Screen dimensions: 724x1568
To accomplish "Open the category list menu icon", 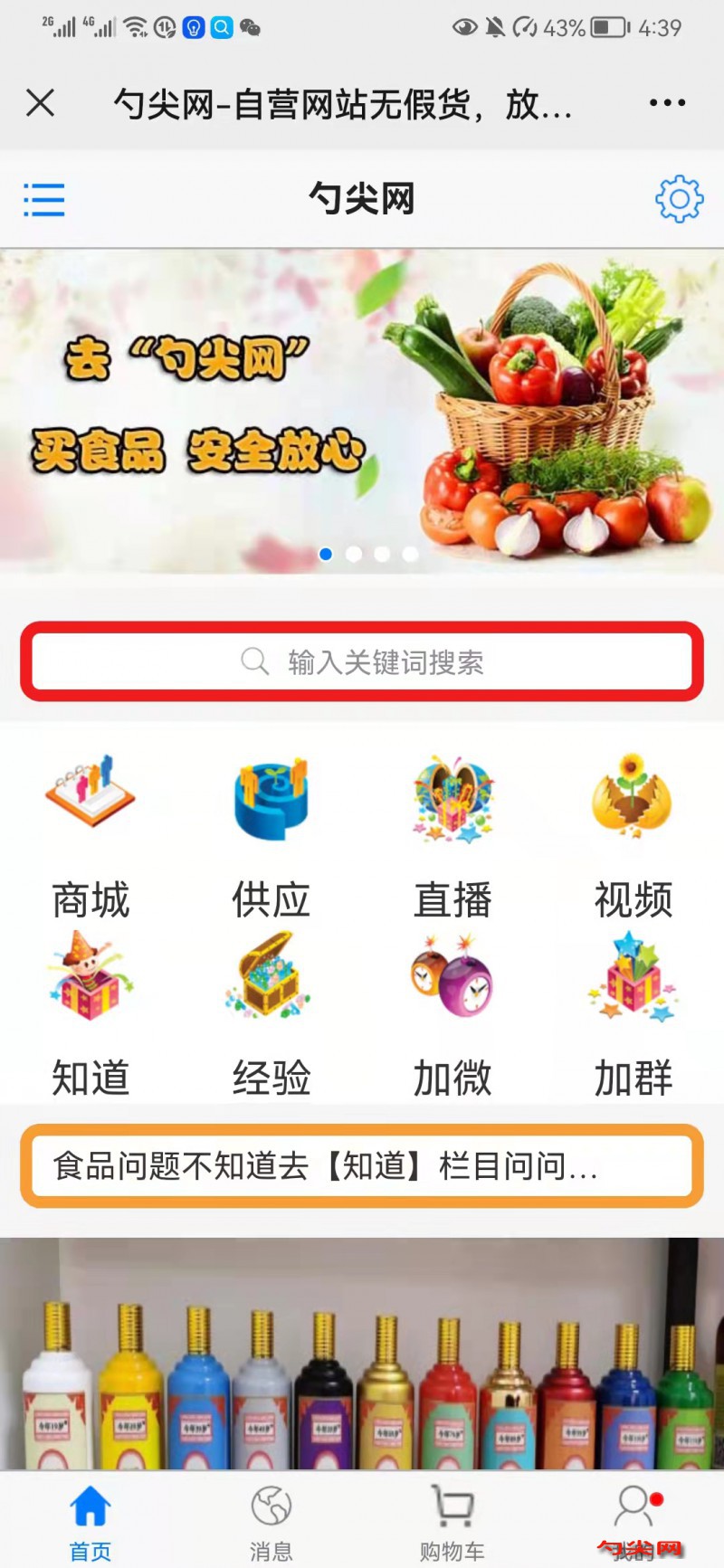I will coord(43,200).
